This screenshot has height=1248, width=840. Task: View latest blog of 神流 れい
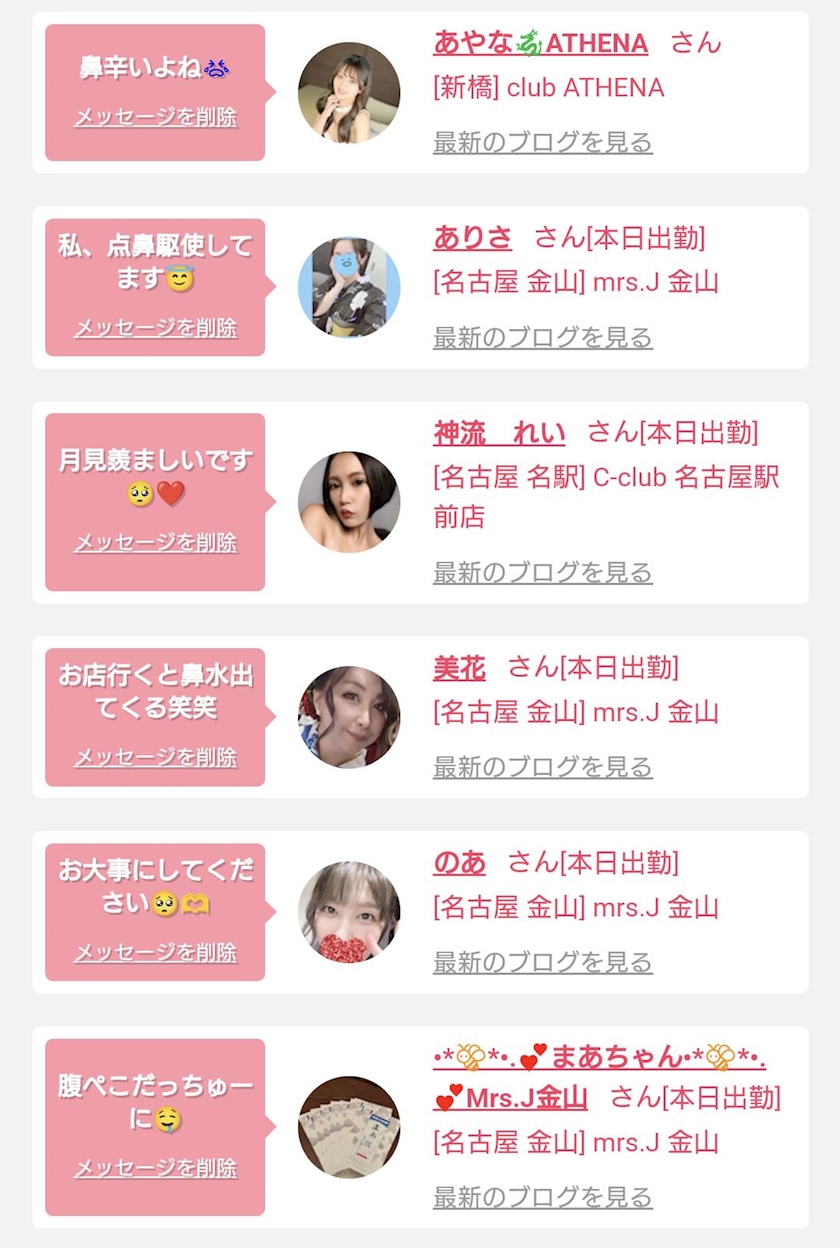click(x=542, y=572)
